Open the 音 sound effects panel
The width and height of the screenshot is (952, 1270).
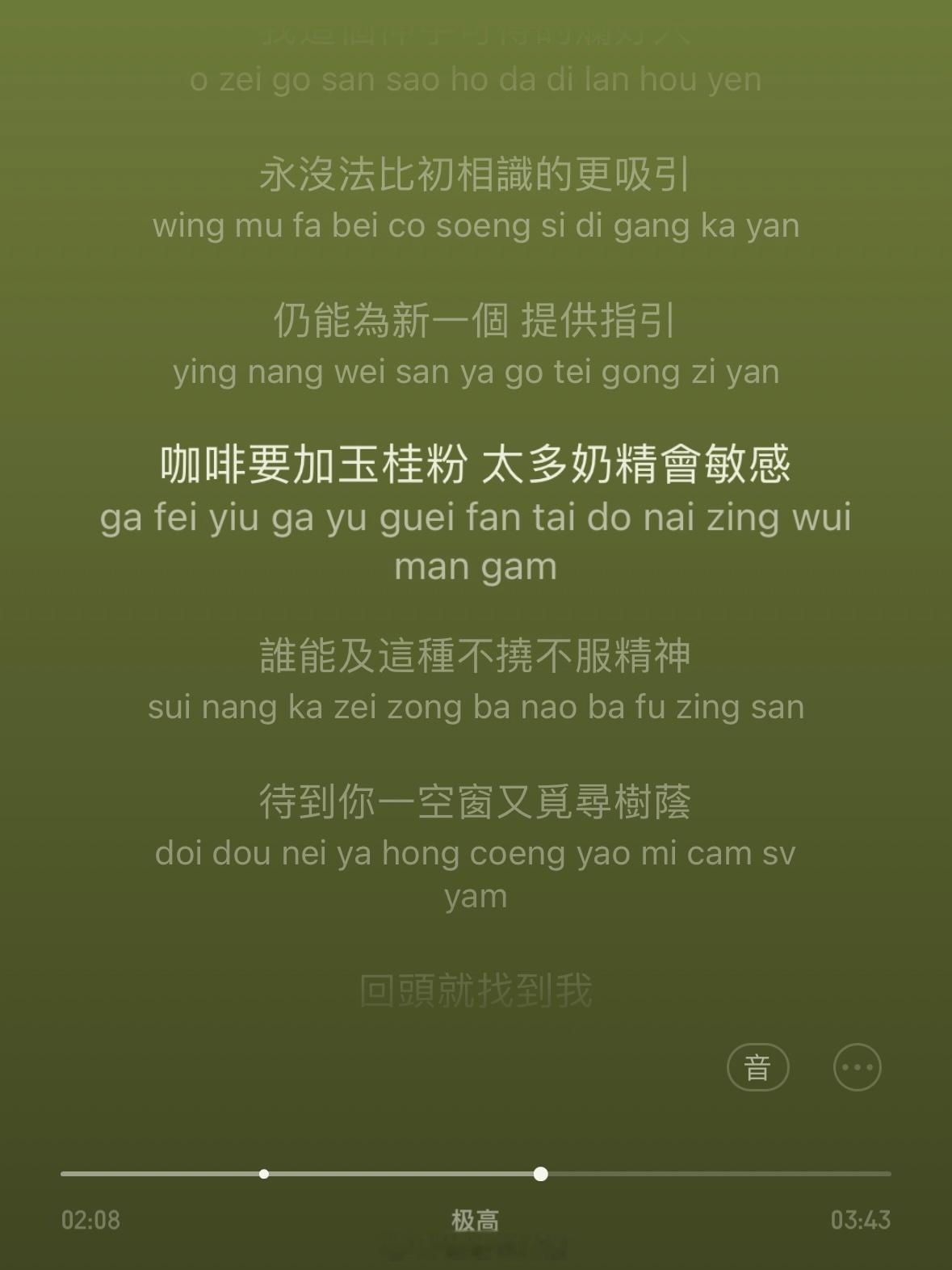(x=757, y=1066)
